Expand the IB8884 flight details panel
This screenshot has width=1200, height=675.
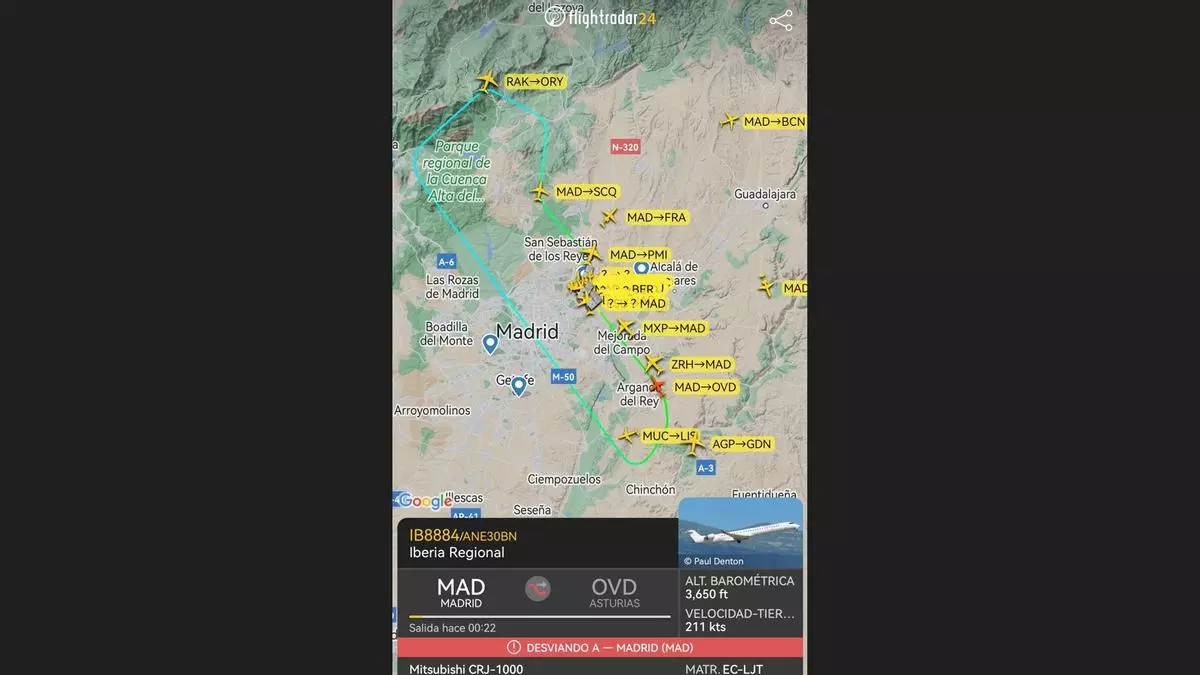coord(536,543)
